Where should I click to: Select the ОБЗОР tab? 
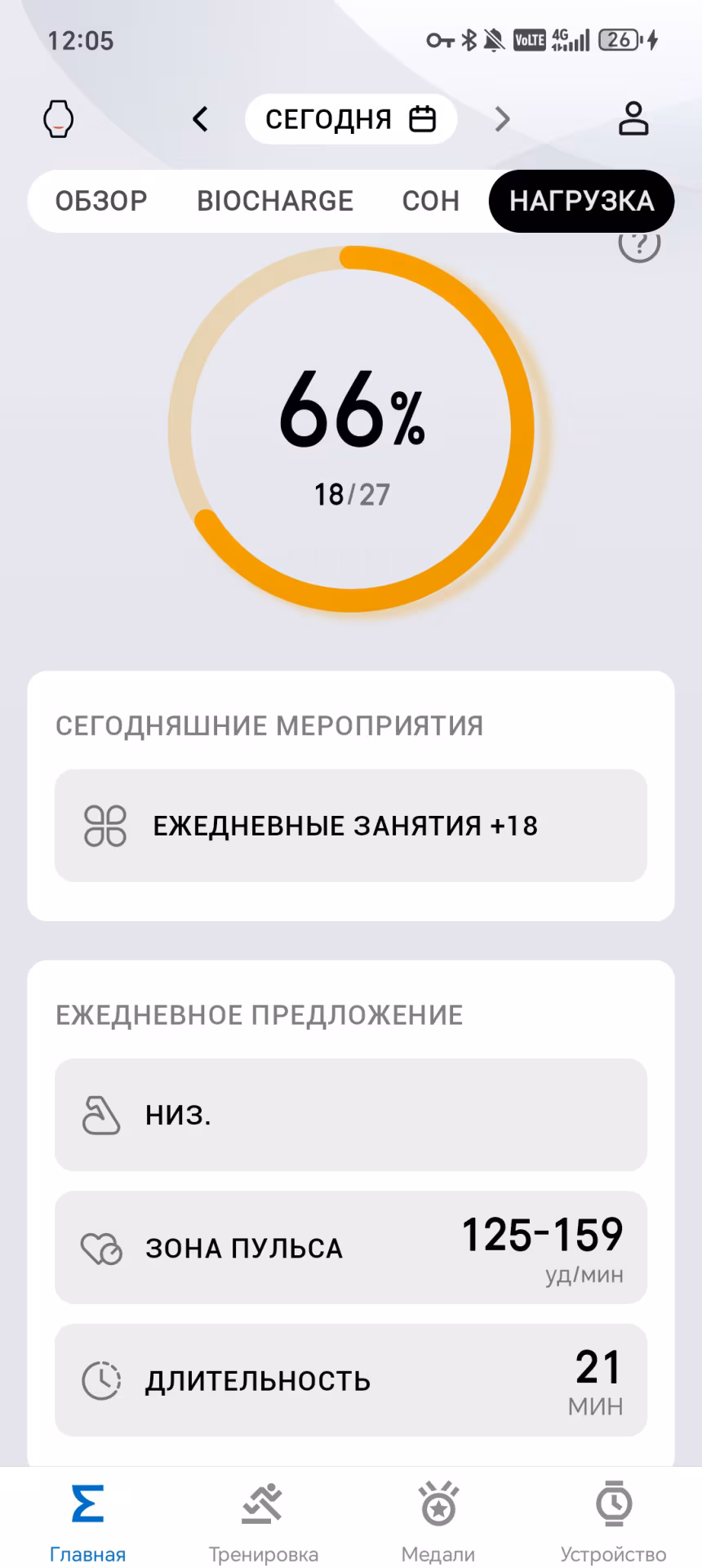101,201
